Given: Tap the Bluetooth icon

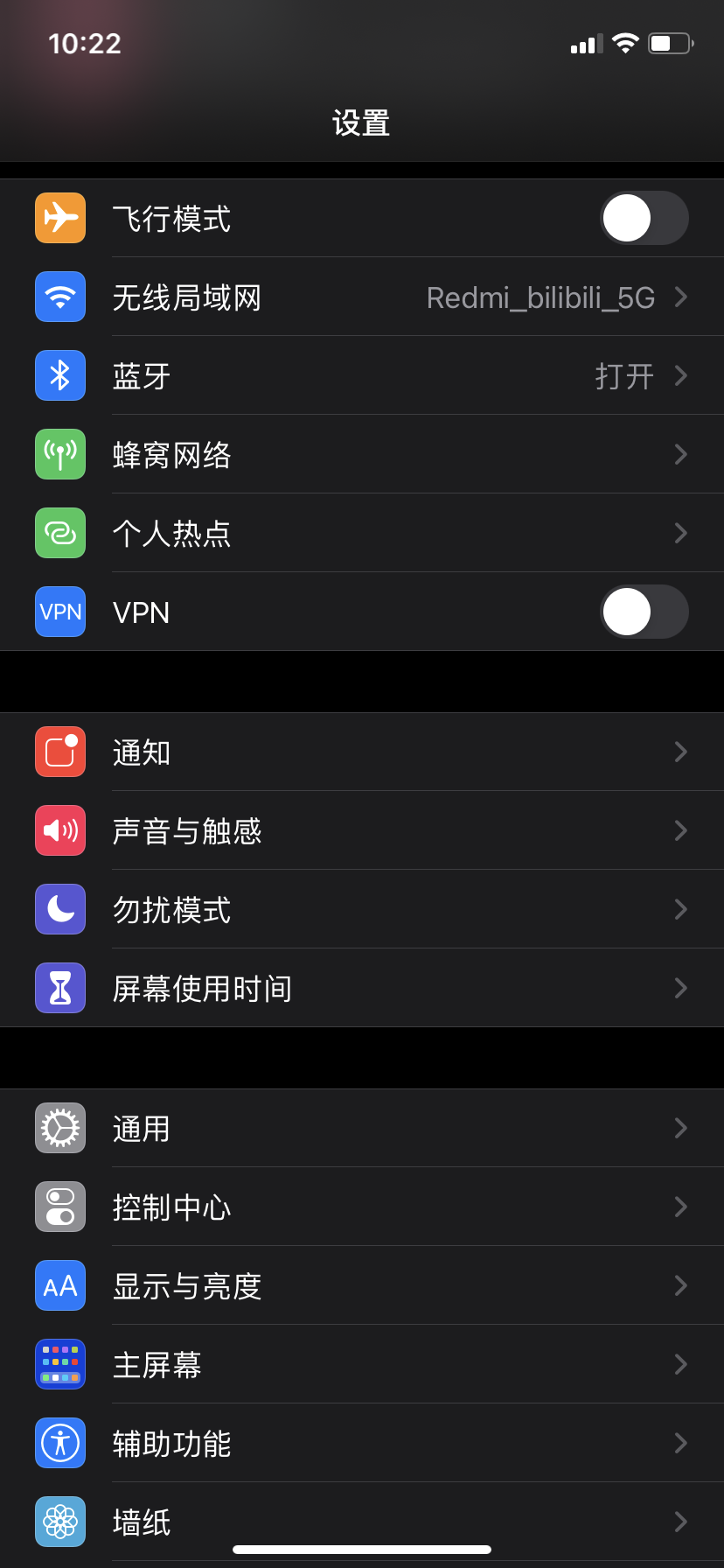Looking at the screenshot, I should tap(59, 375).
